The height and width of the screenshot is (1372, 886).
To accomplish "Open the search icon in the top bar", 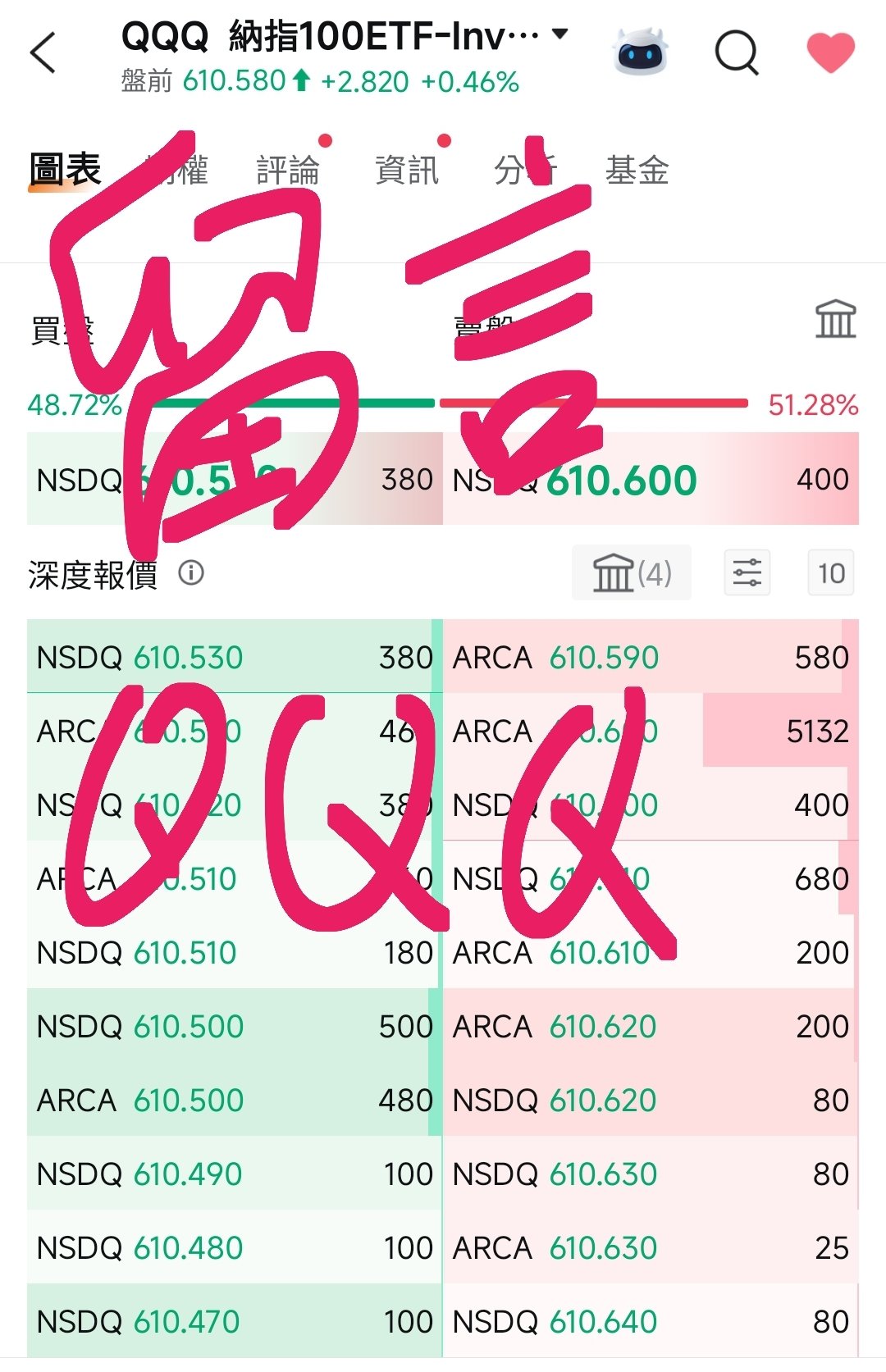I will 736,52.
